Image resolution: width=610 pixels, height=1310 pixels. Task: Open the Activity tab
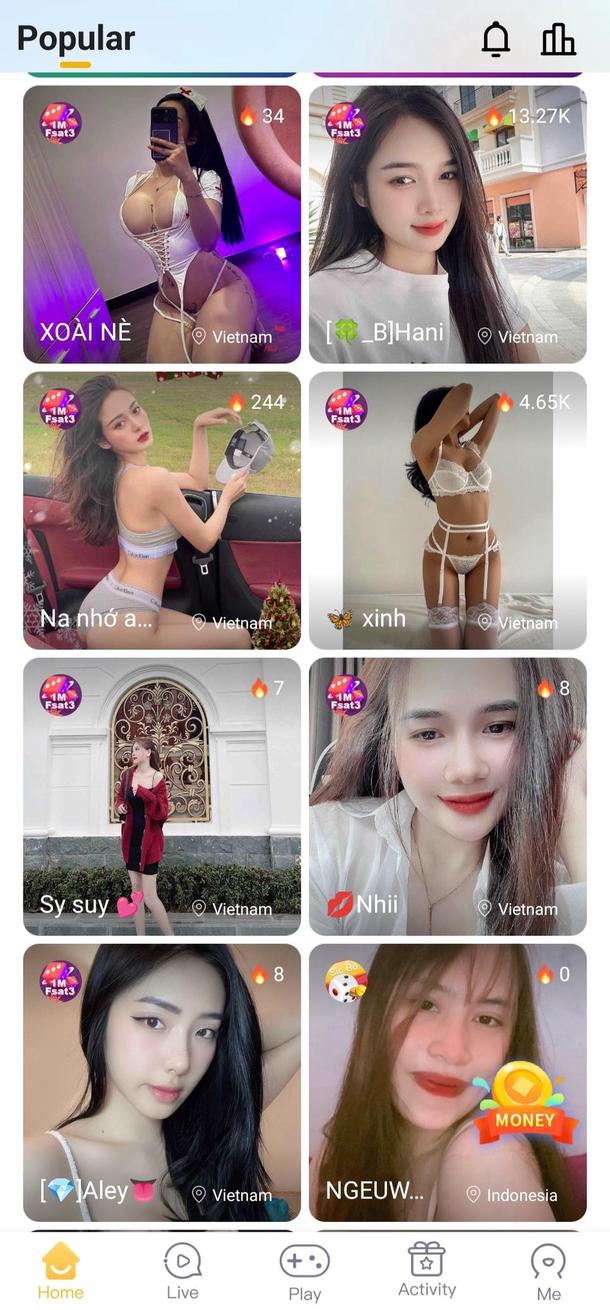click(427, 1270)
